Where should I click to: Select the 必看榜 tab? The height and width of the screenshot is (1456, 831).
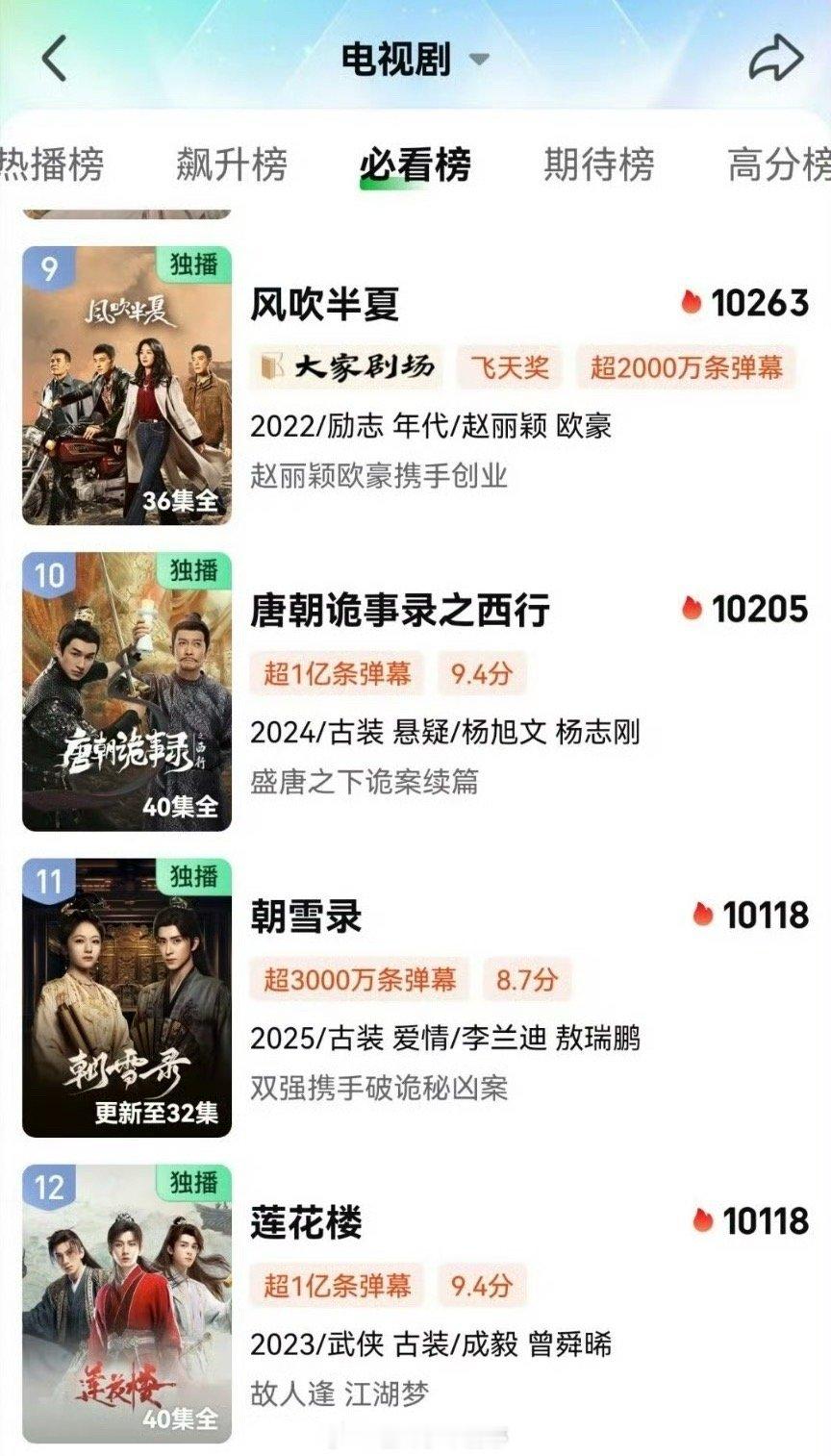pos(415,165)
